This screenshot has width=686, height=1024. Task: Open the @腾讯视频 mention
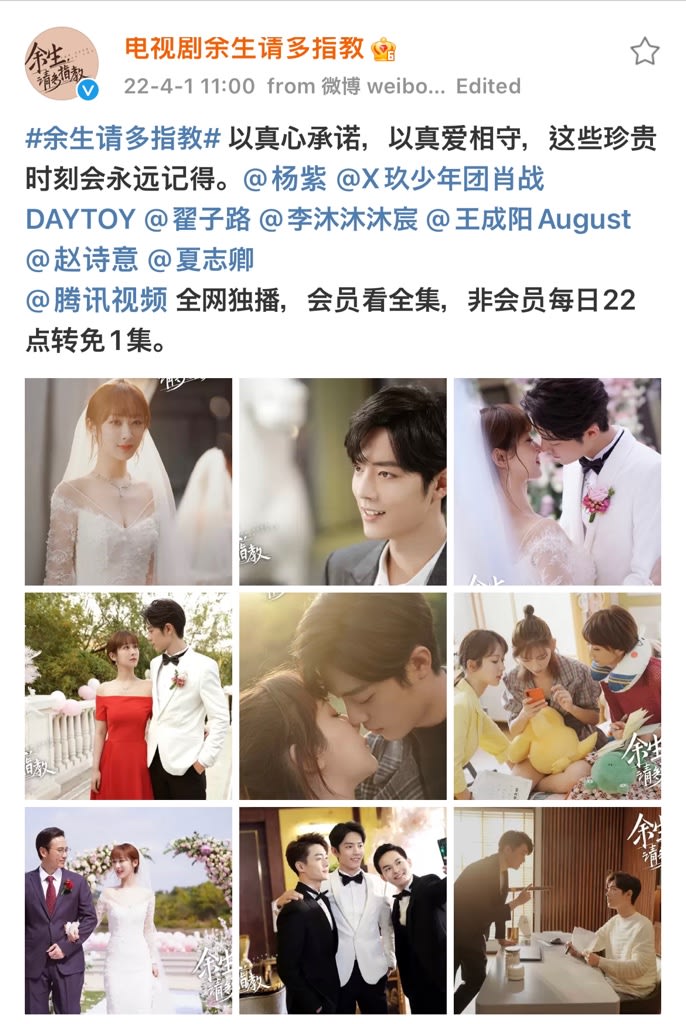coord(96,300)
